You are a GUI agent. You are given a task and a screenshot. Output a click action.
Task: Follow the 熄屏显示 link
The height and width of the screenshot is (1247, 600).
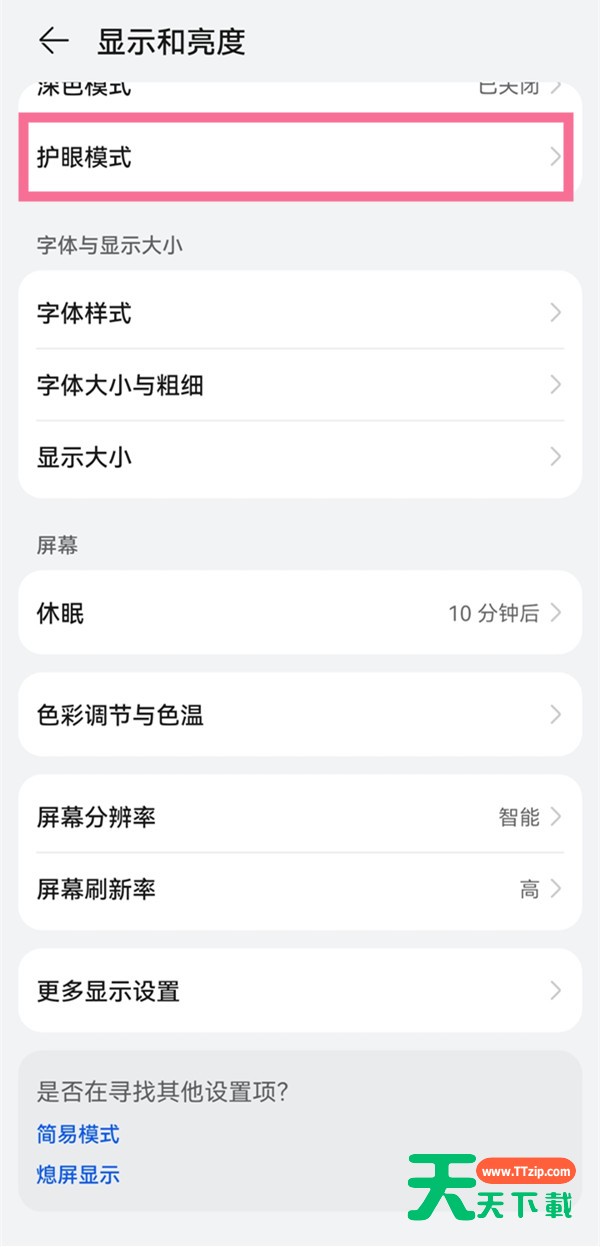pyautogui.click(x=78, y=1175)
